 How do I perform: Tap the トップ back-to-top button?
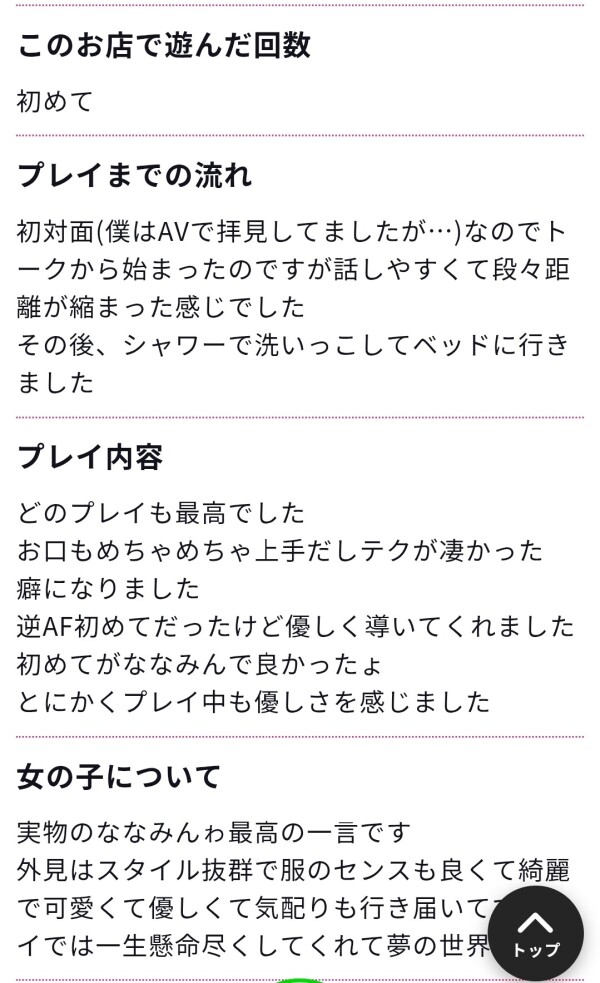[x=535, y=932]
